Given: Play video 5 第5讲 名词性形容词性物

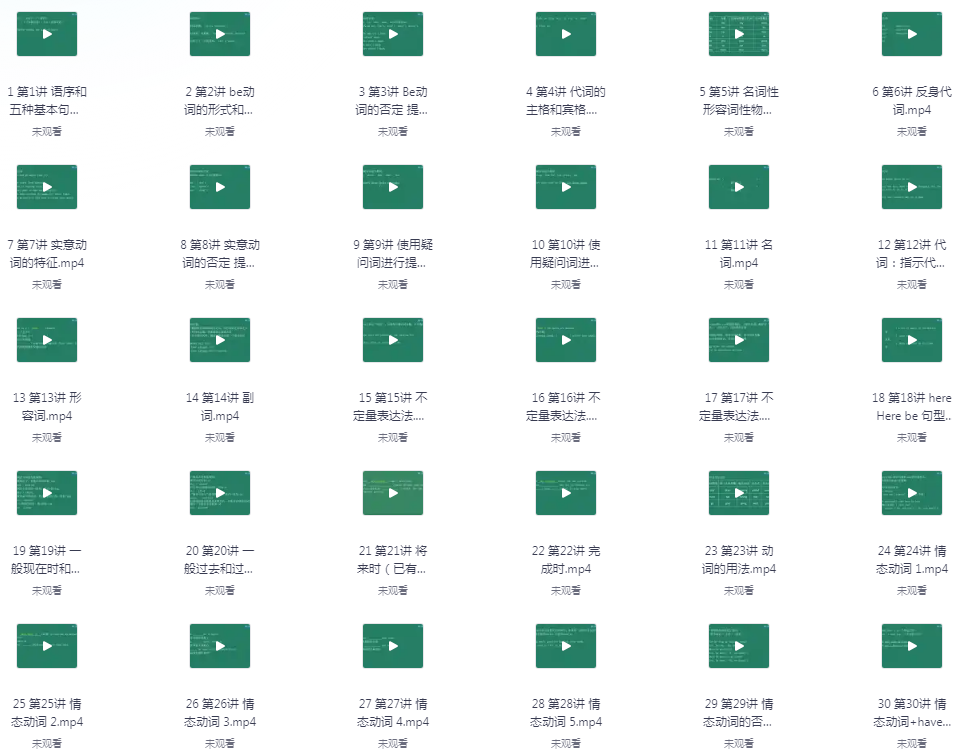Looking at the screenshot, I should click(739, 33).
